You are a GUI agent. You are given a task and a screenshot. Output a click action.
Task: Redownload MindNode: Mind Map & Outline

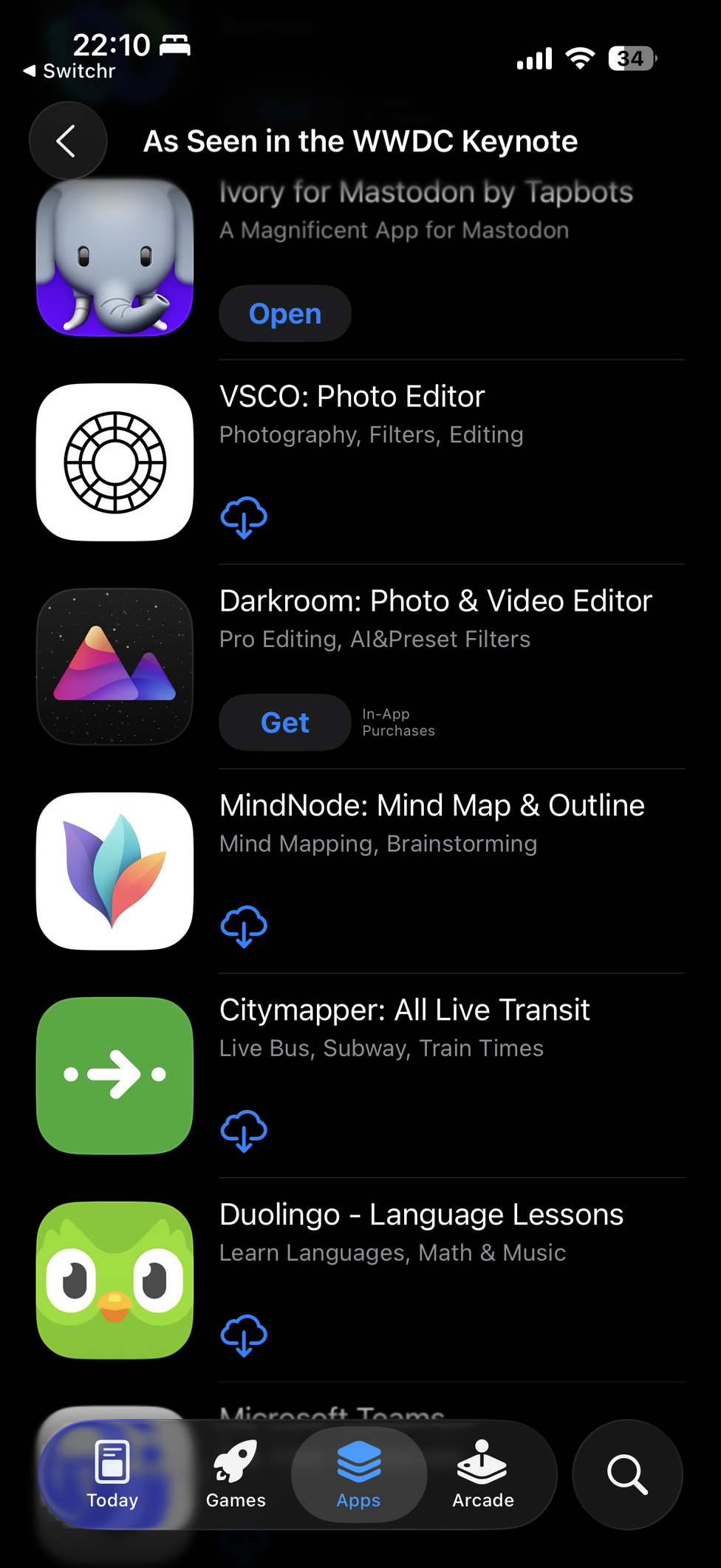tap(244, 926)
